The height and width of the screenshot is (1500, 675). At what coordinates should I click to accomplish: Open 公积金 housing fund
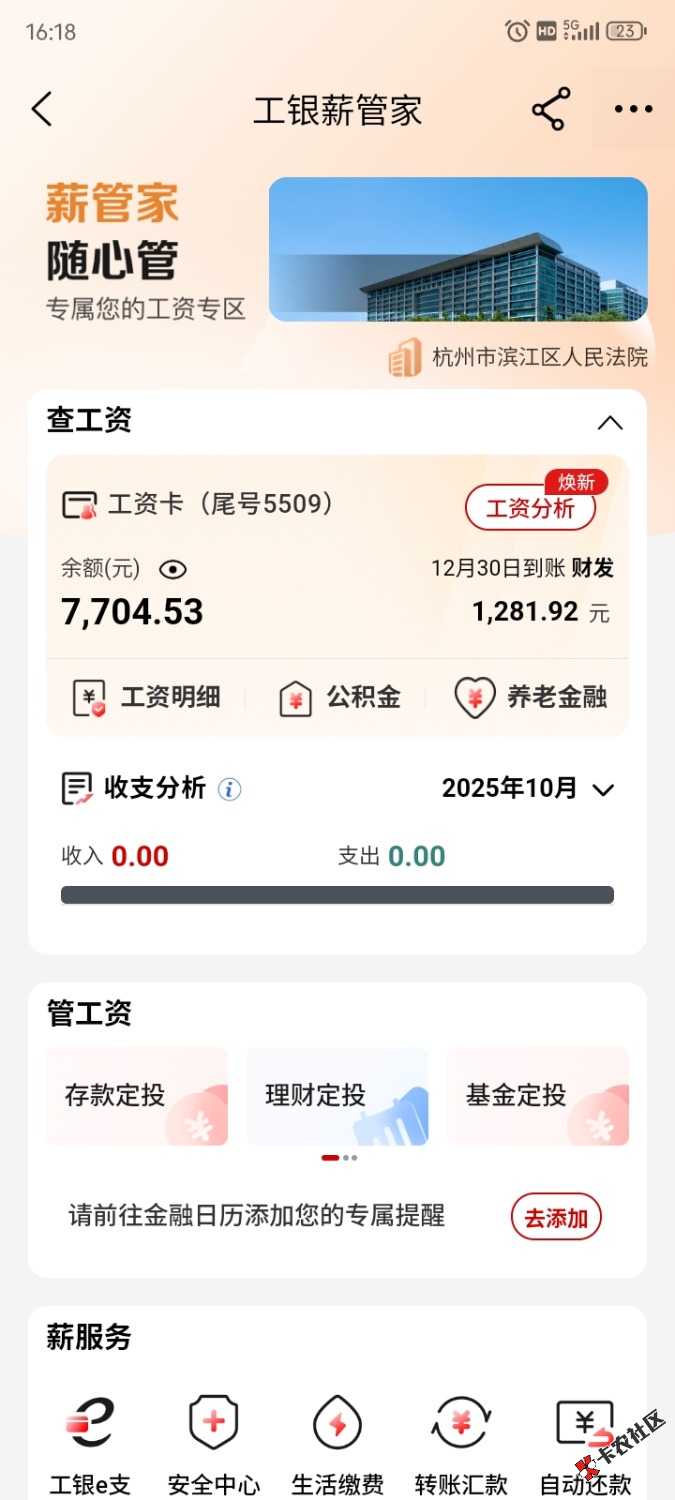tap(339, 697)
